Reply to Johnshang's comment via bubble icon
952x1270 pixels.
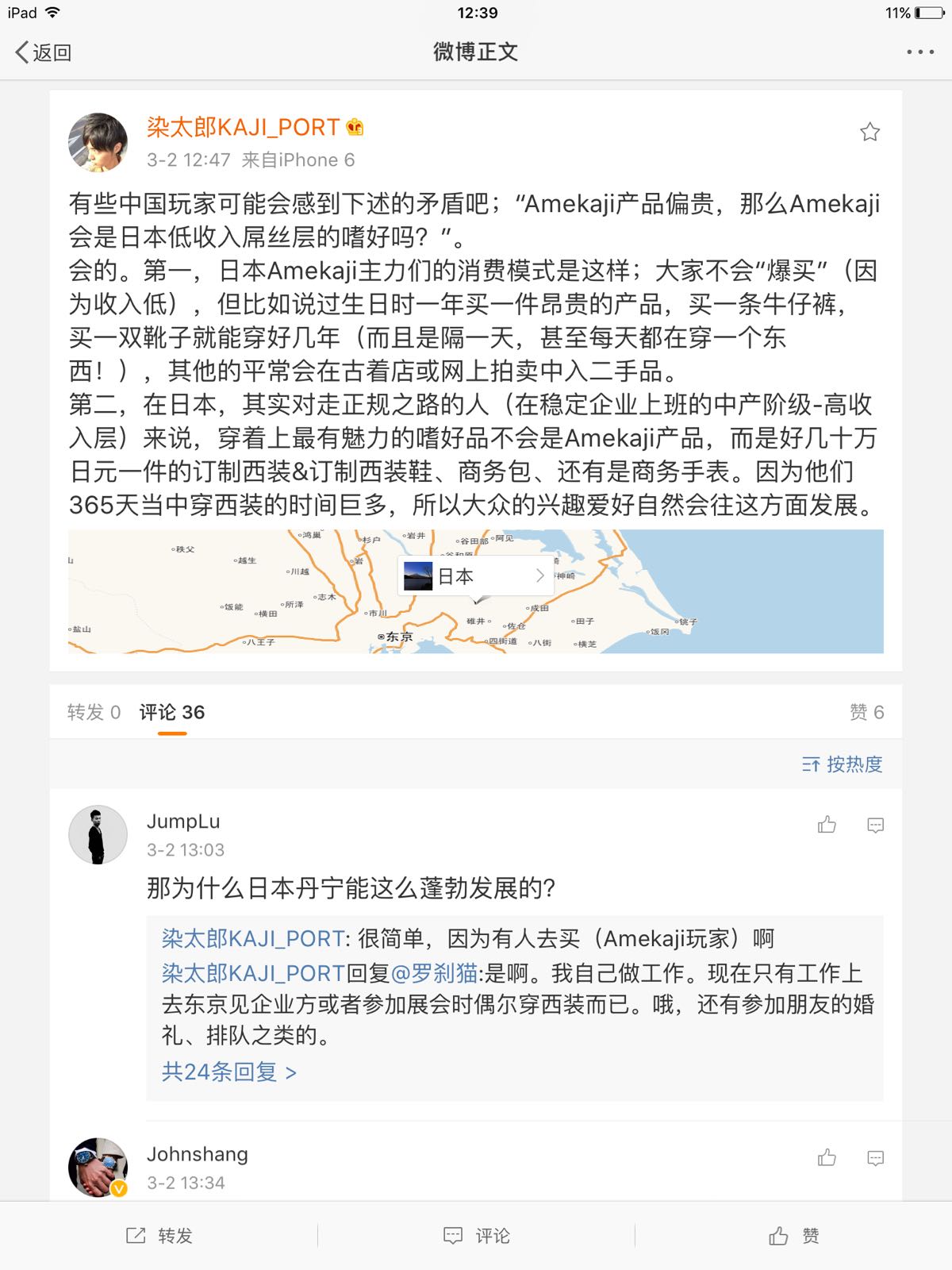click(875, 1159)
